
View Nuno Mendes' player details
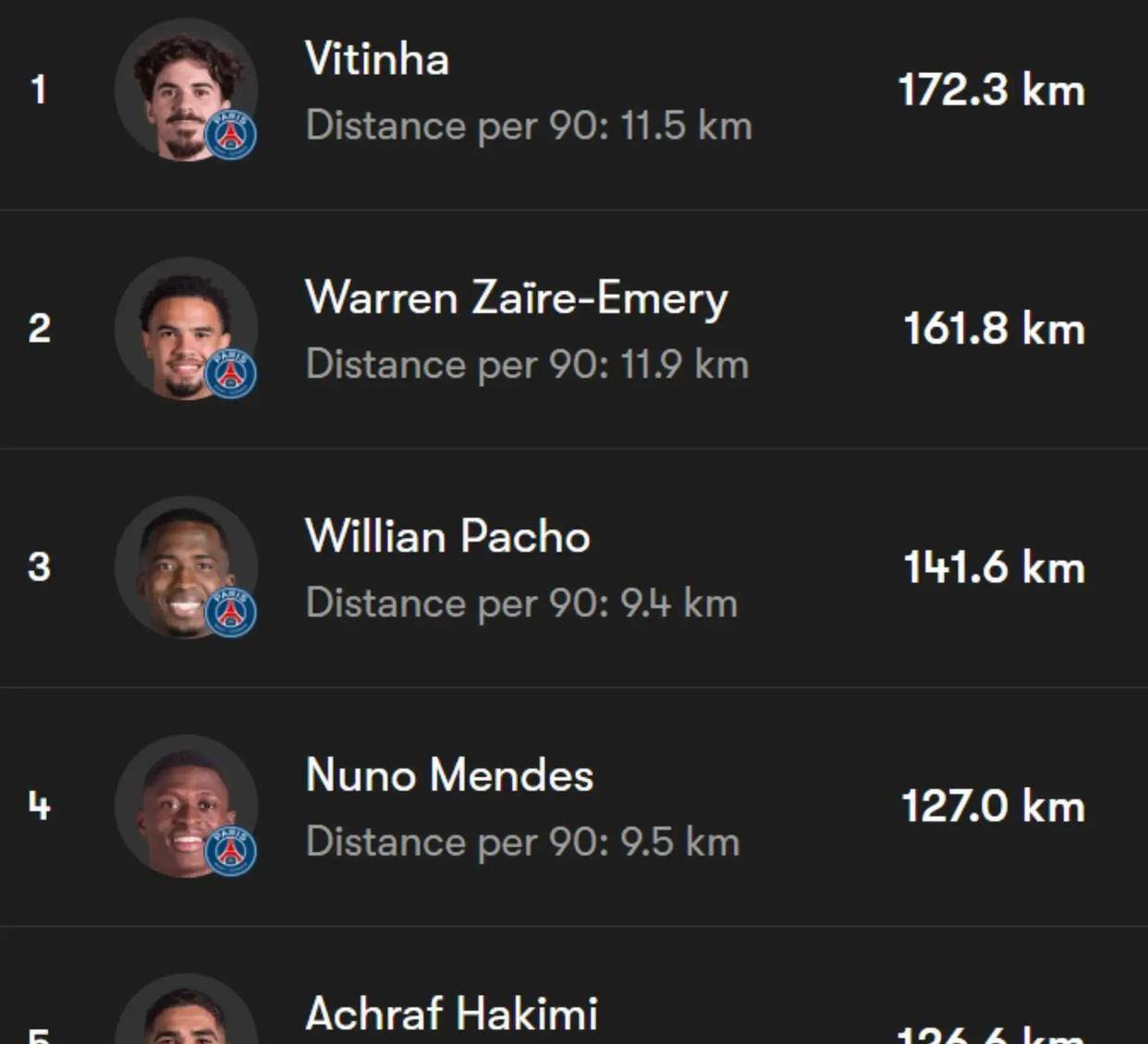574,807
